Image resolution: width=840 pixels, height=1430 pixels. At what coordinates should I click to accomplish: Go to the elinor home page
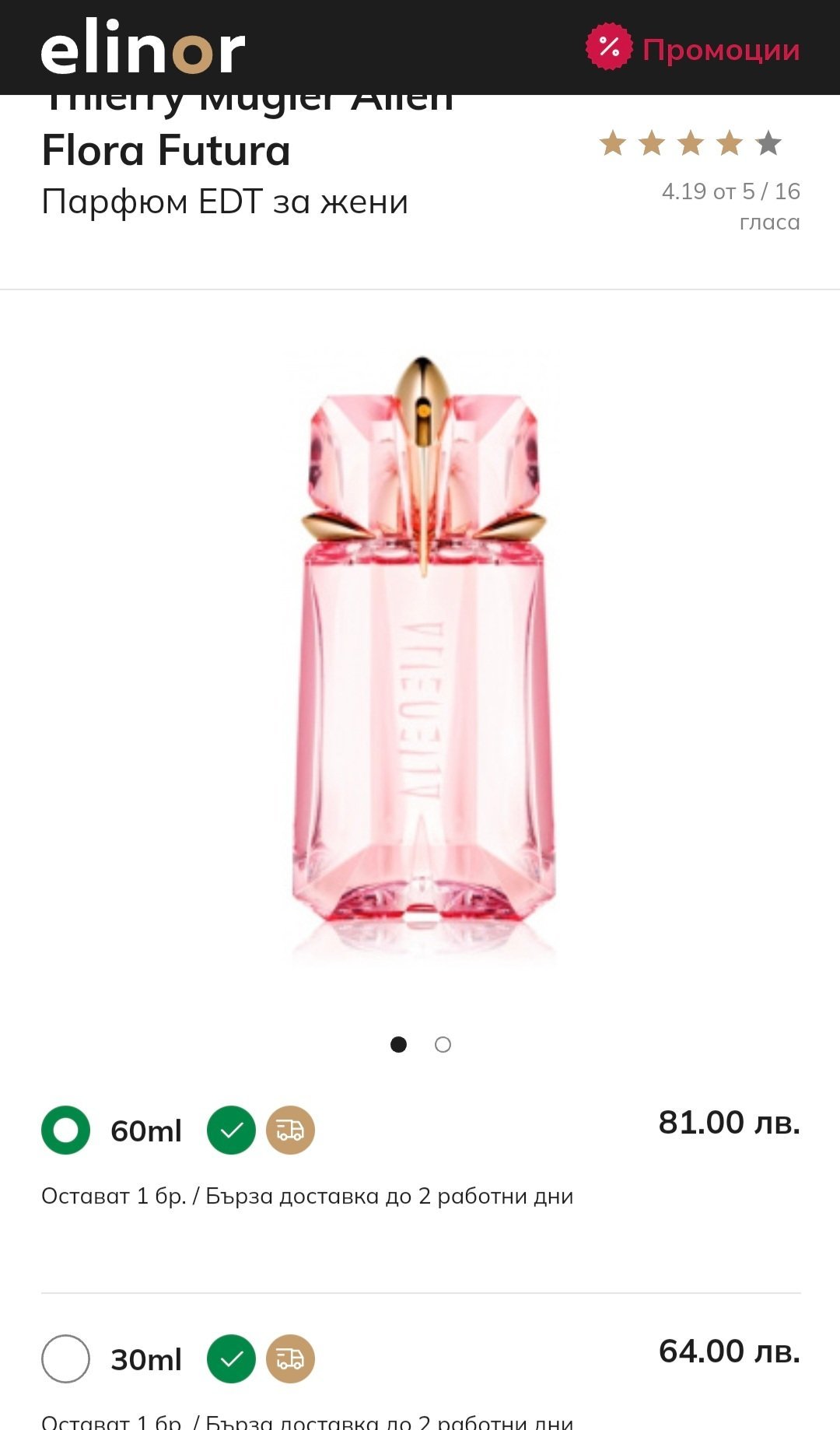point(143,49)
